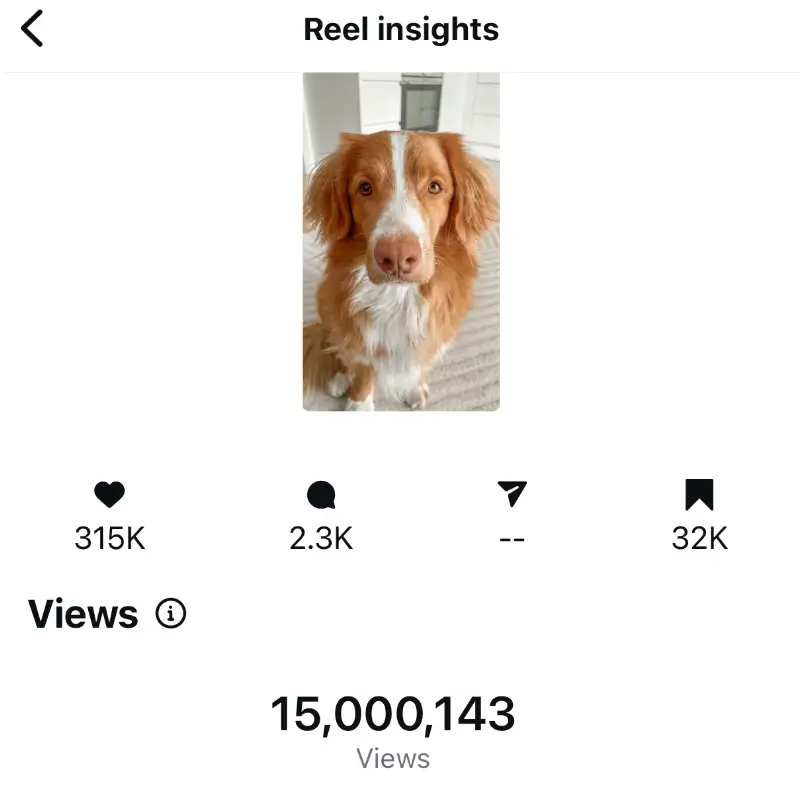The height and width of the screenshot is (792, 800).
Task: Tap the info icon beside Views
Action: (x=171, y=614)
